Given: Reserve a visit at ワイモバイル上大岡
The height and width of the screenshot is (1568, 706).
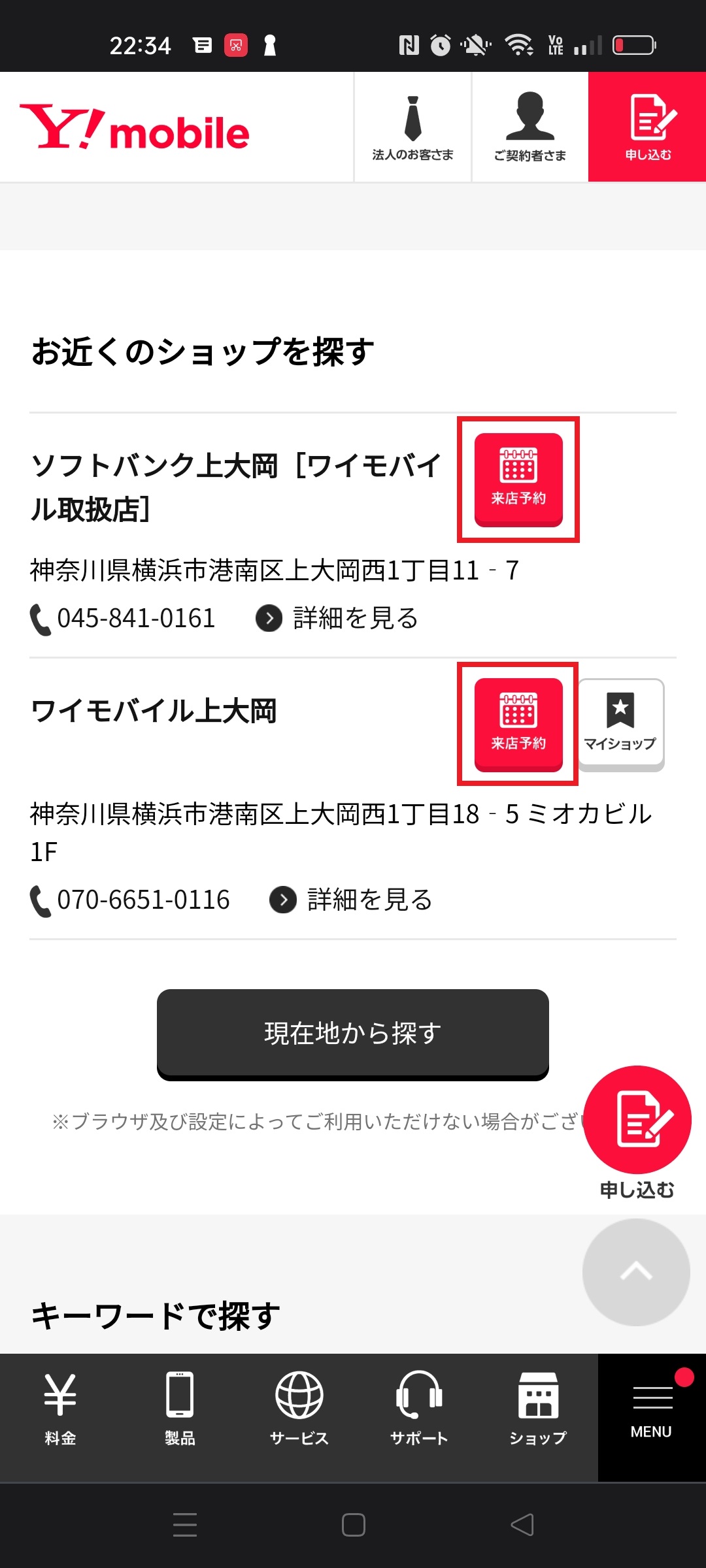Looking at the screenshot, I should tap(518, 725).
